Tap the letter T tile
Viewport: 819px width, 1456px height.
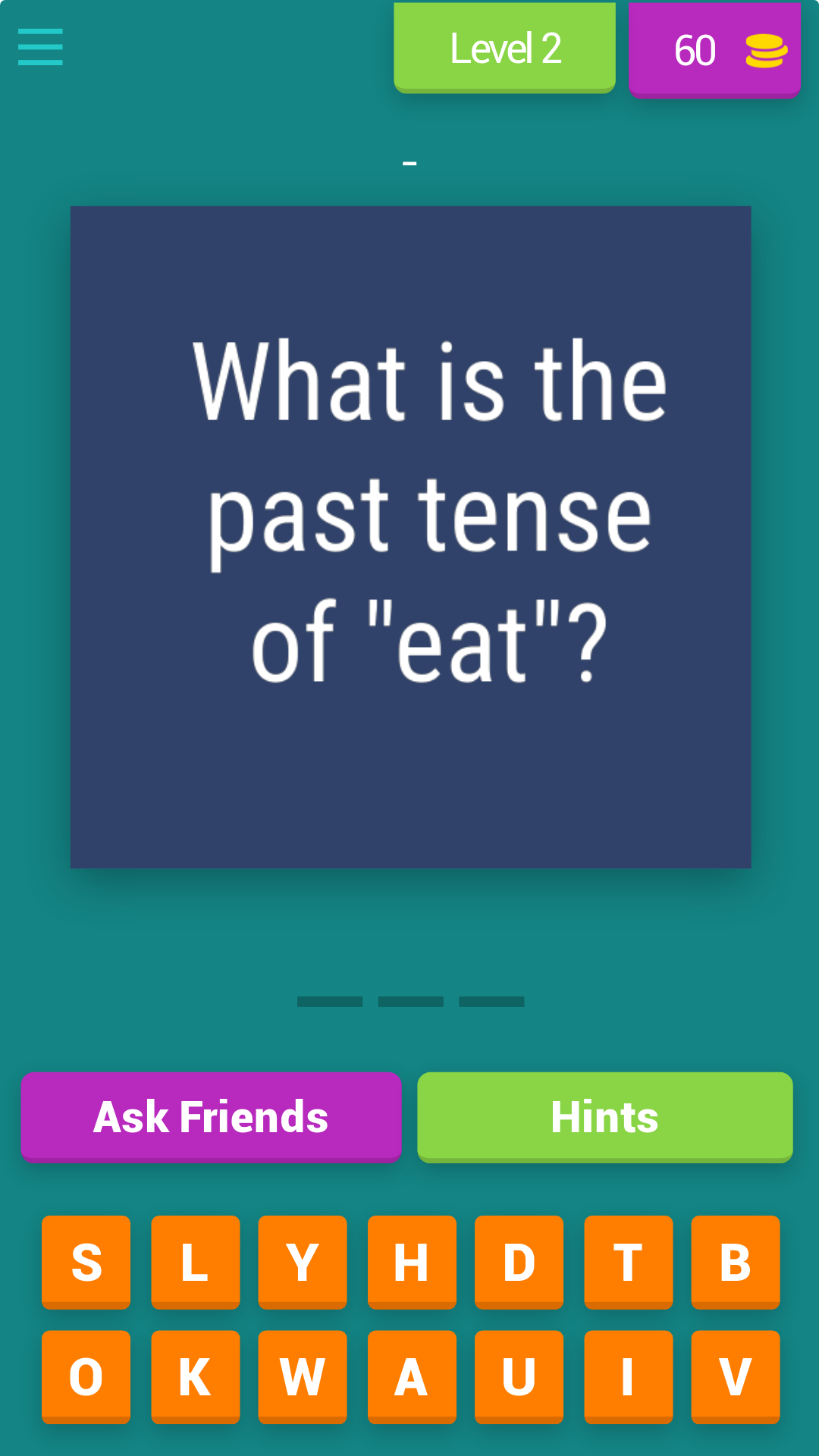pos(627,1262)
